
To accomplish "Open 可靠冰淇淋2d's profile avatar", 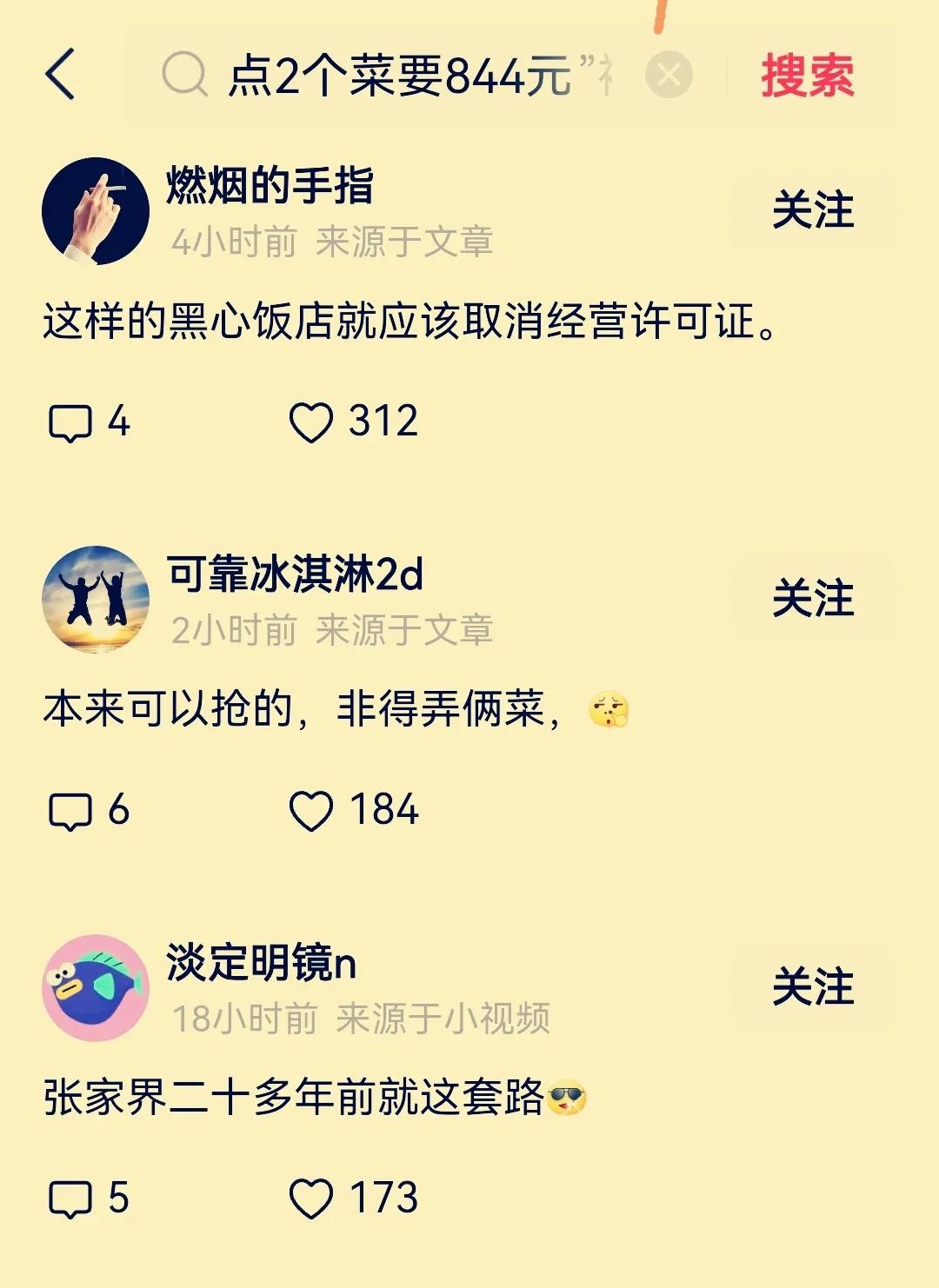I will click(x=96, y=600).
